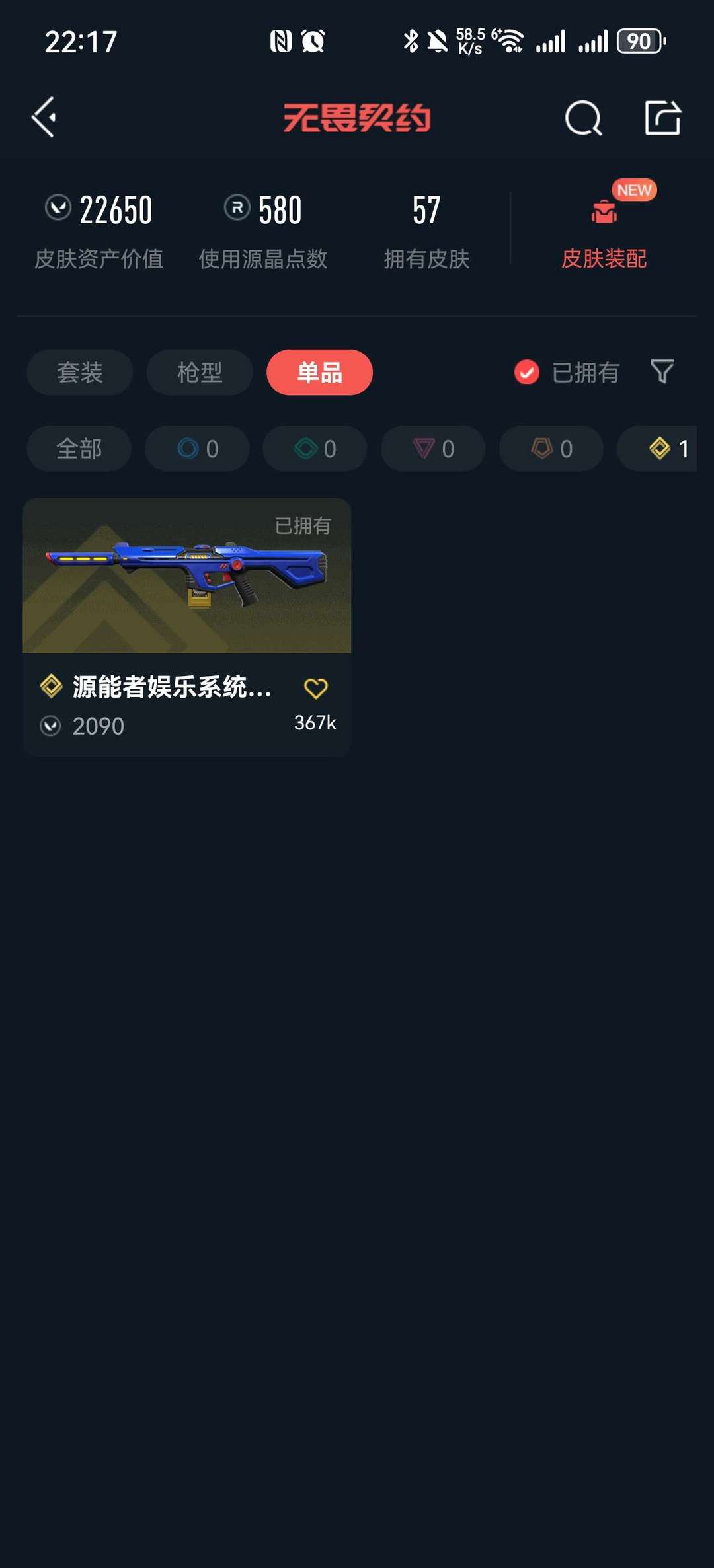Viewport: 714px width, 1568px height.
Task: Filter by orange pentagon rarity chip
Action: (x=551, y=449)
